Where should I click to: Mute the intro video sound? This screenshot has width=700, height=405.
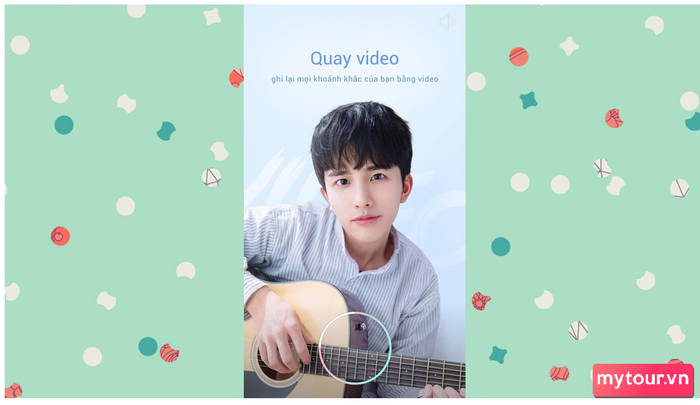(447, 21)
